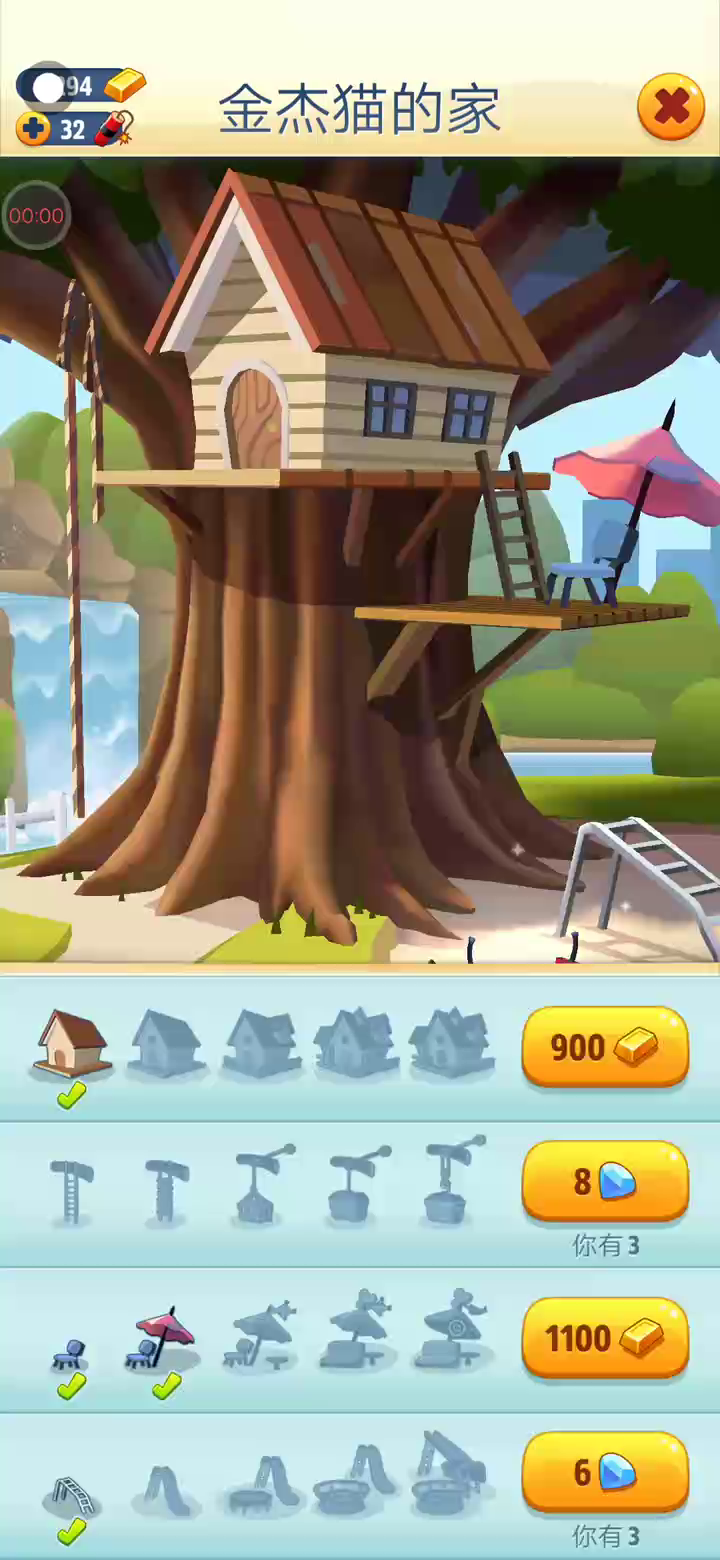Buy slide upgrade for 6 gems
Image resolution: width=720 pixels, height=1560 pixels.
pyautogui.click(x=604, y=1472)
